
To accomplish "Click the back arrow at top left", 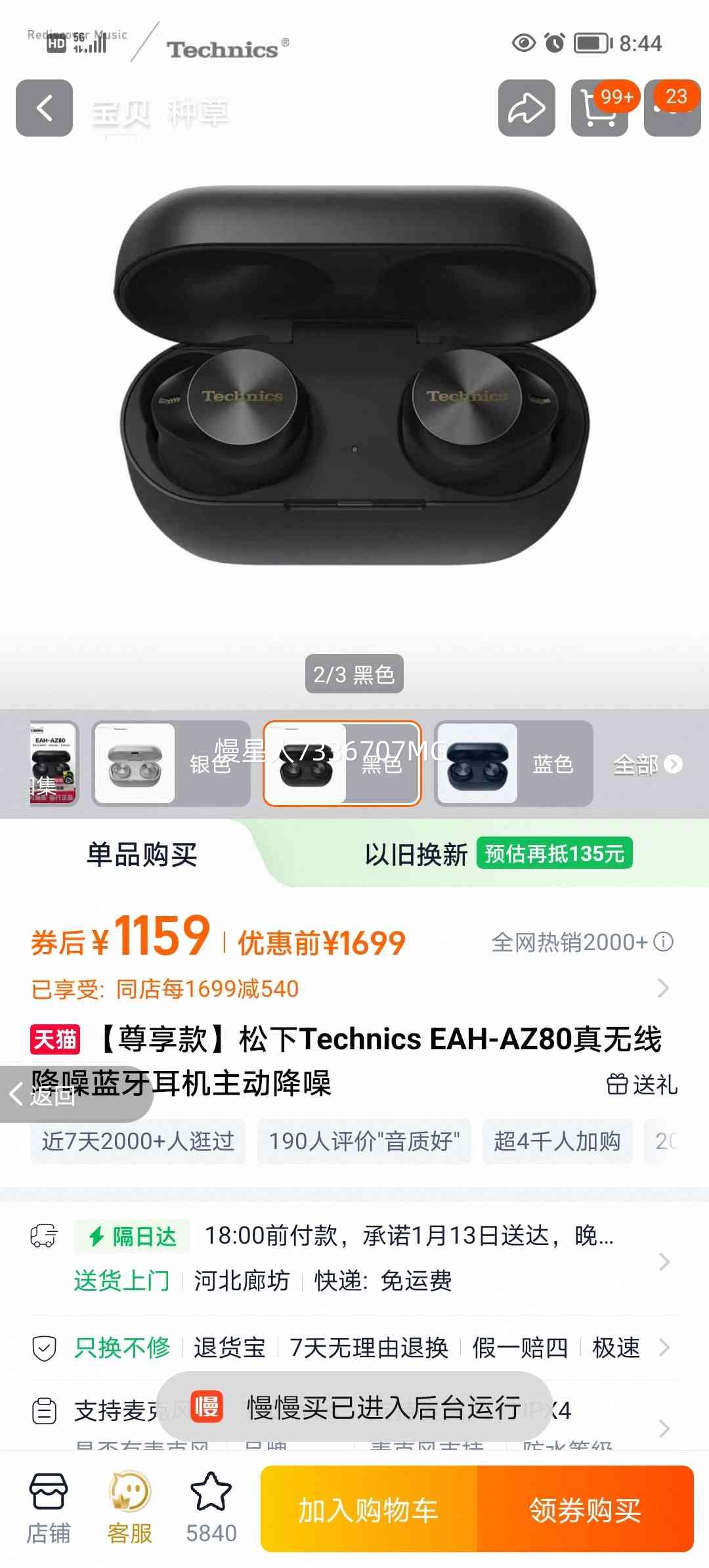I will [43, 107].
